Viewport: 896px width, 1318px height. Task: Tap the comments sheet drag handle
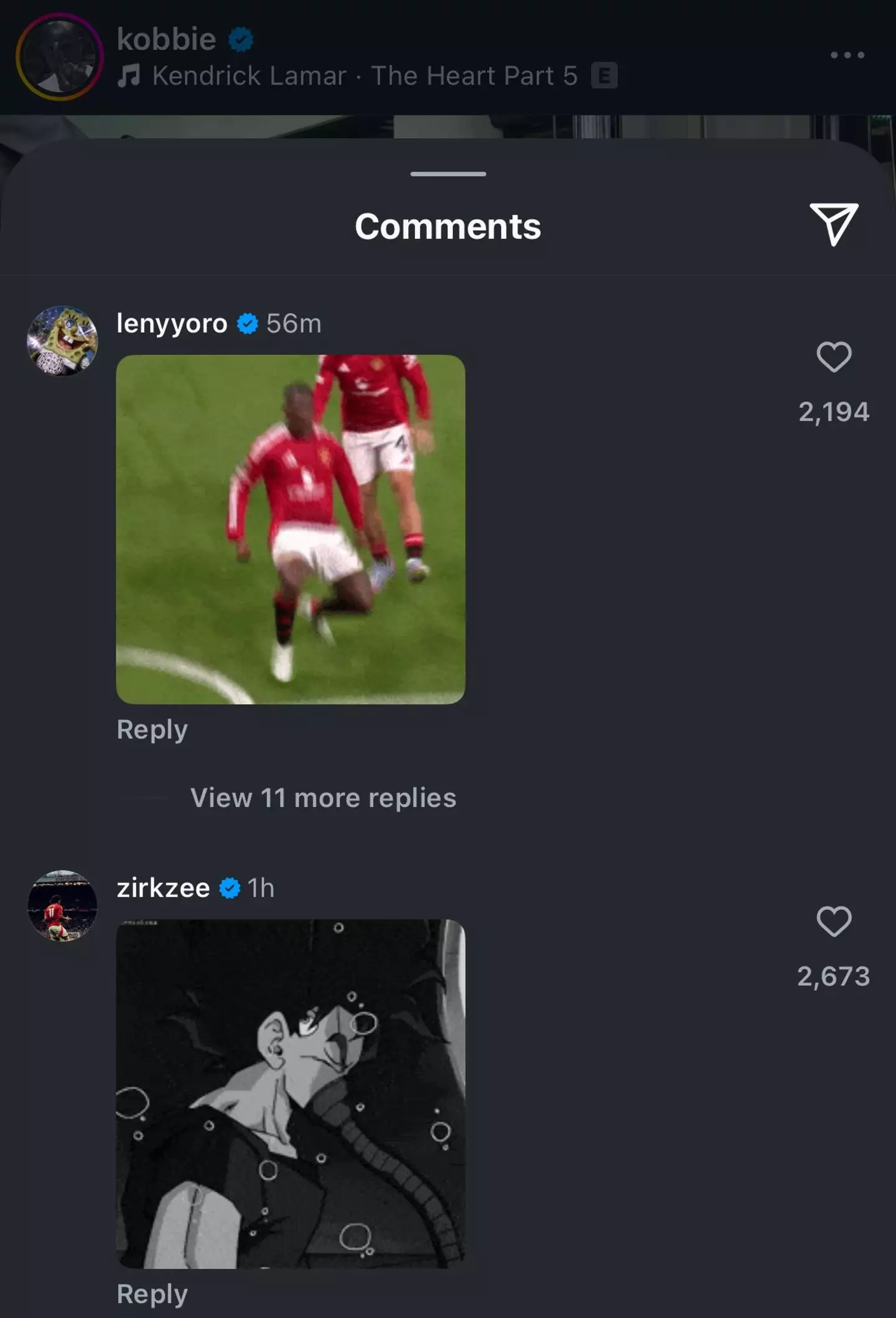click(448, 174)
